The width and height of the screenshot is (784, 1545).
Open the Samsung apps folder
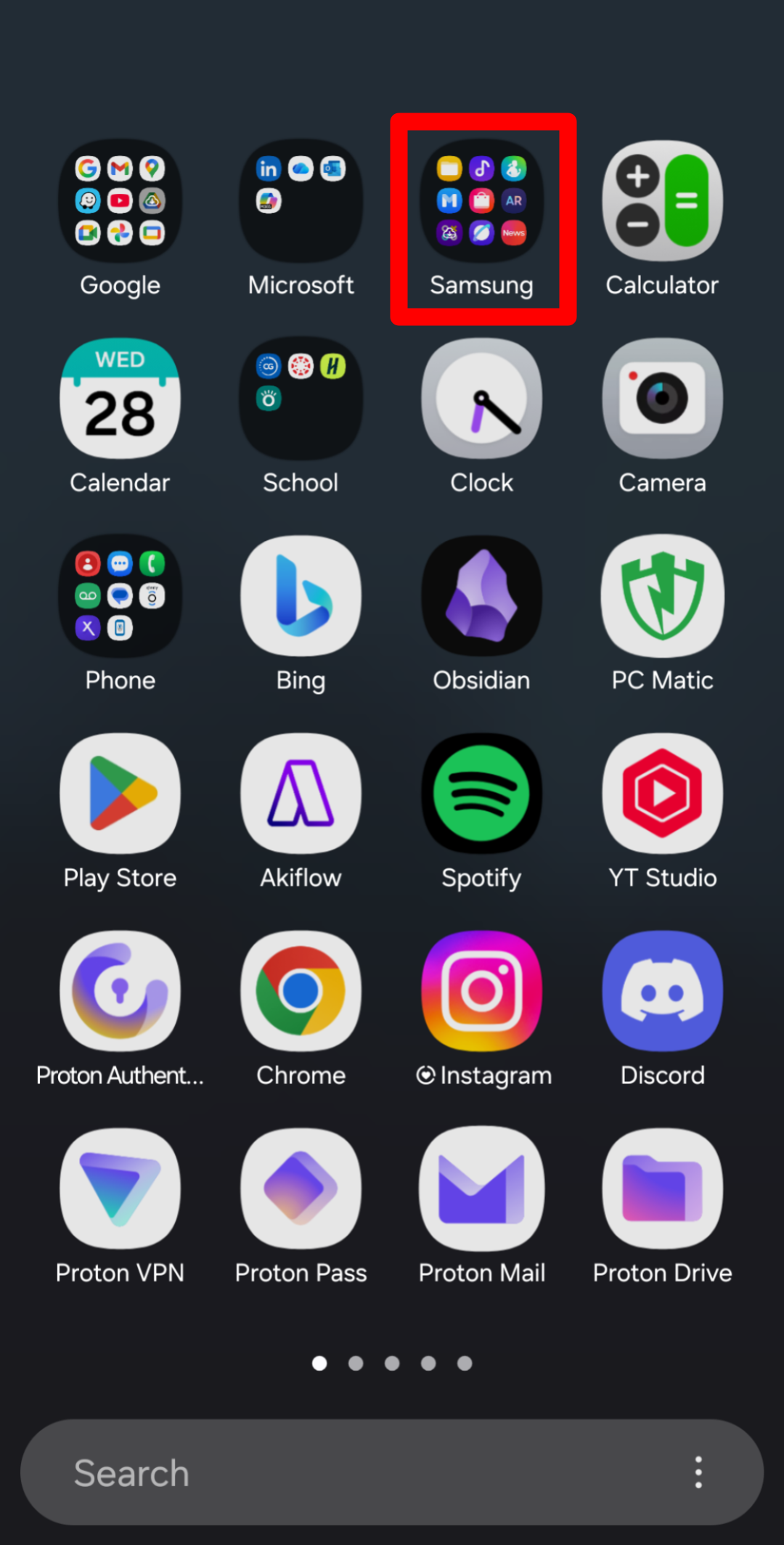coord(481,200)
